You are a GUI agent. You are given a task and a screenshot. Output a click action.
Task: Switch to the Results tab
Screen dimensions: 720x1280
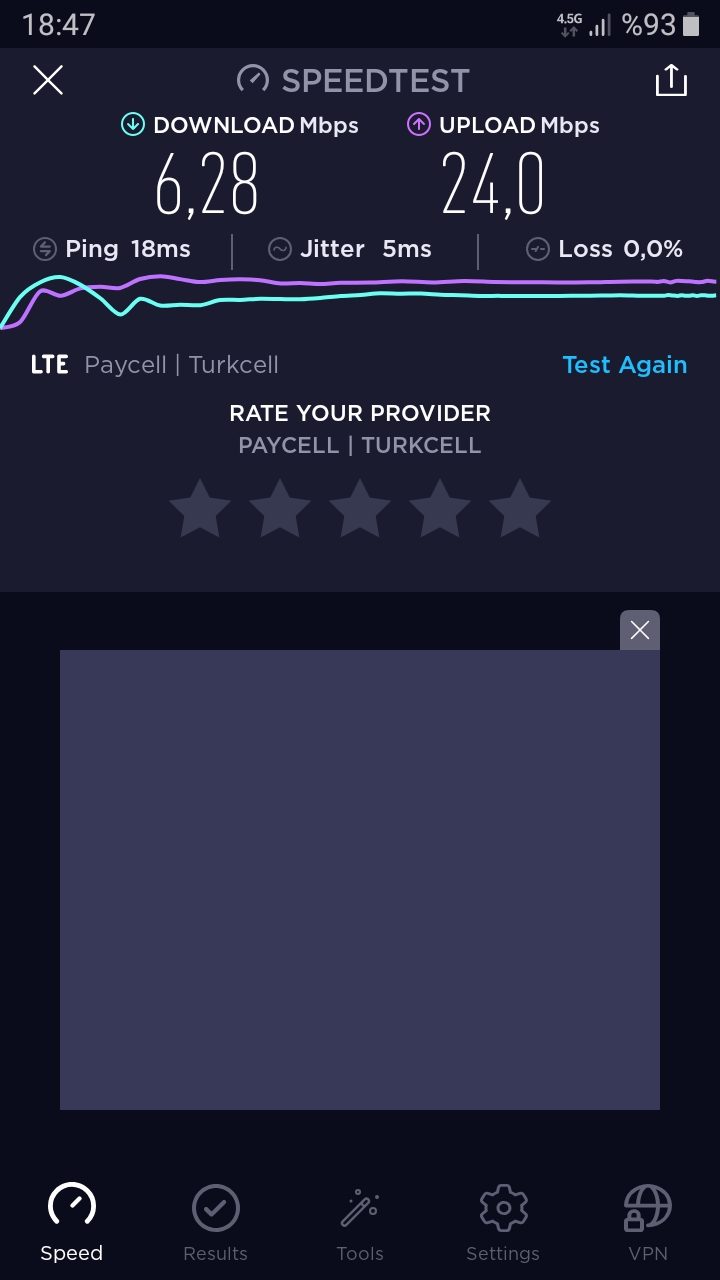[x=215, y=1222]
